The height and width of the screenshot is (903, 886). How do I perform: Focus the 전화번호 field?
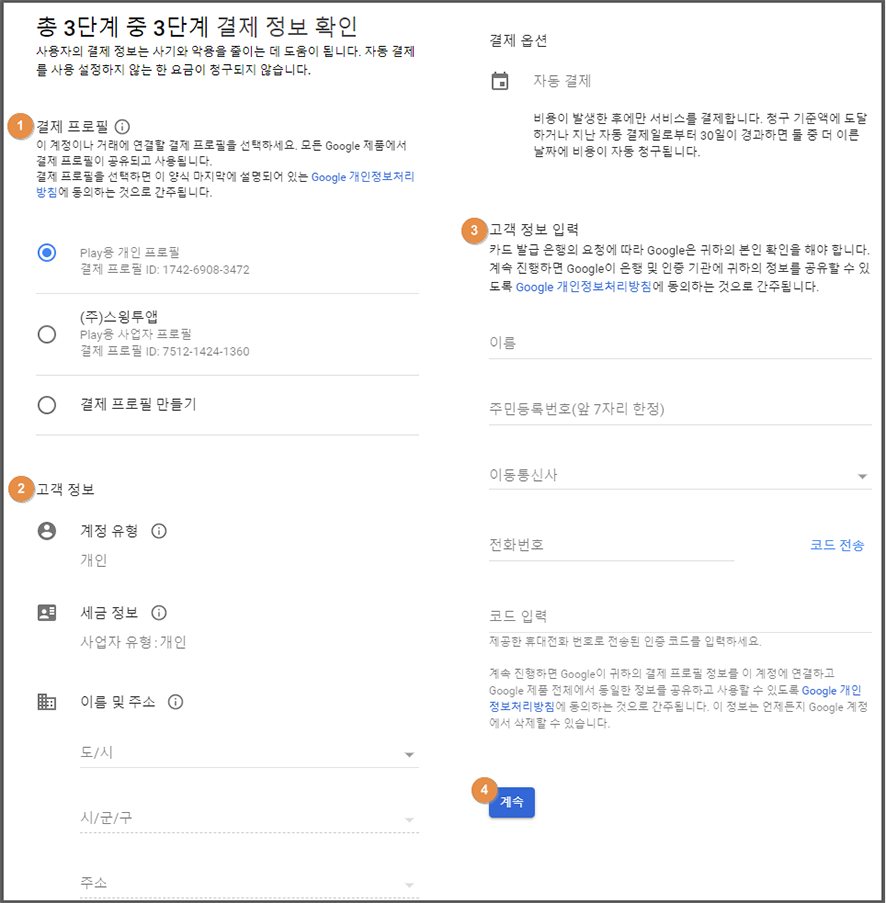coord(610,545)
